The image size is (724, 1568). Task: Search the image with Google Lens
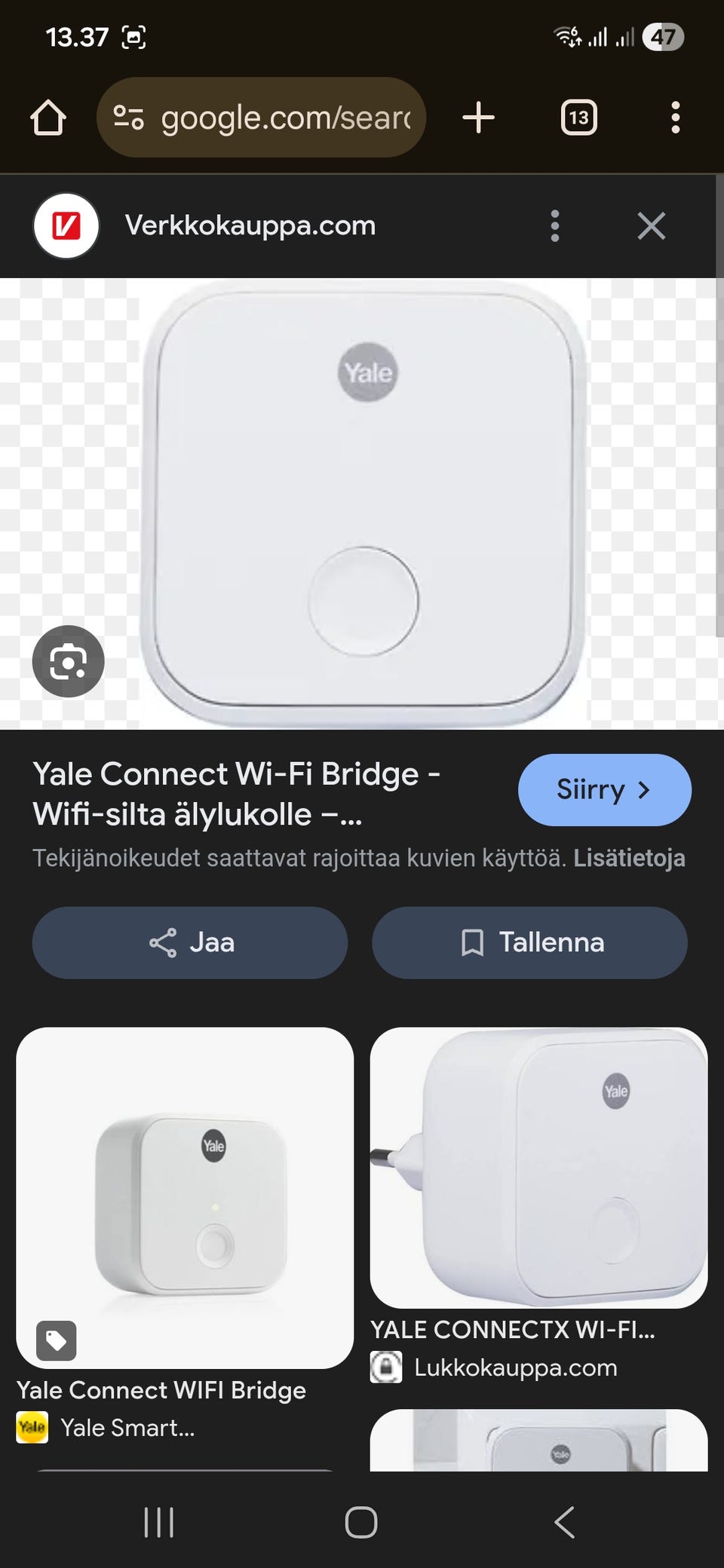click(x=69, y=661)
